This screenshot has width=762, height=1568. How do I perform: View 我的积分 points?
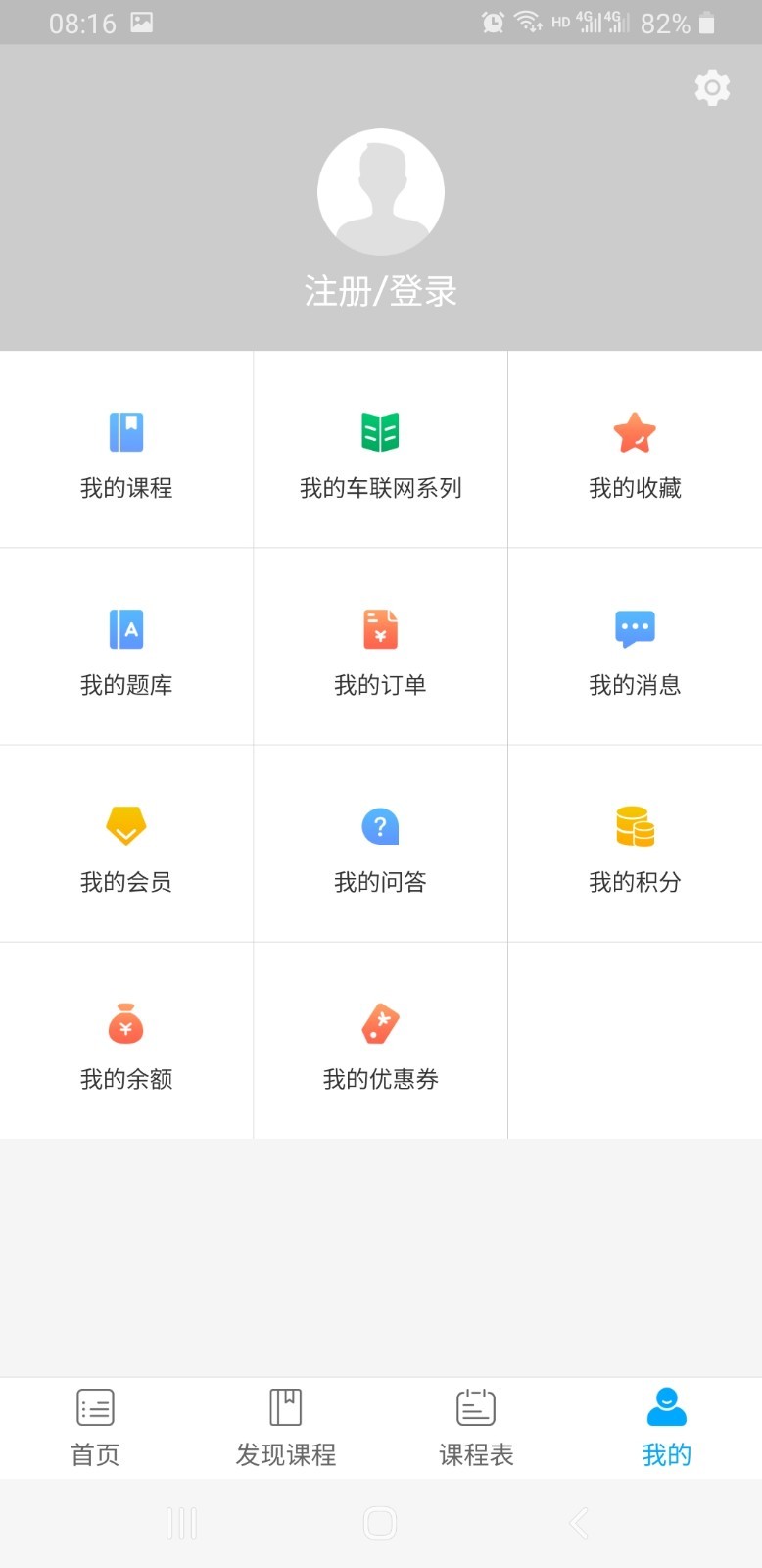click(635, 846)
